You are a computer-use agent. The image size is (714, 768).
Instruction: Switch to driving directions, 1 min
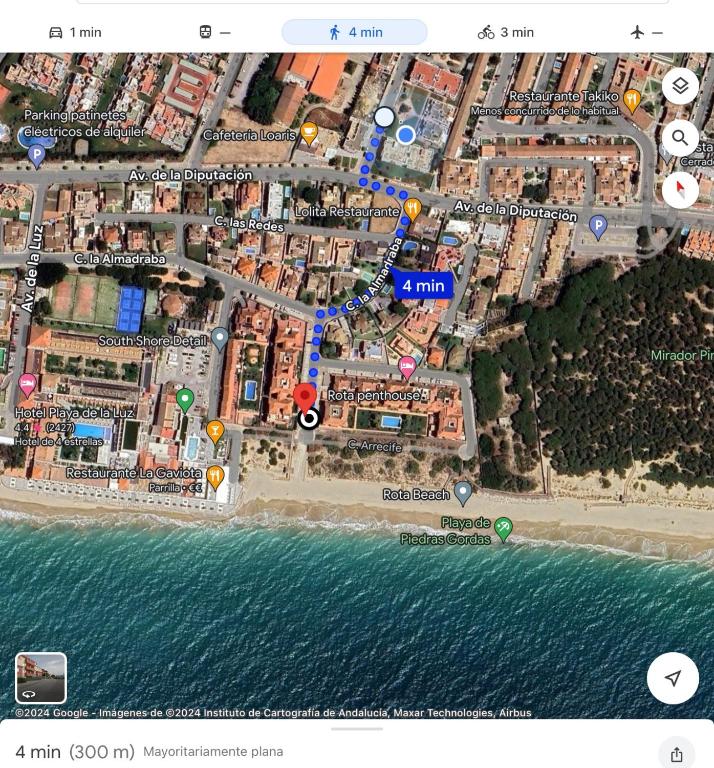pyautogui.click(x=75, y=32)
